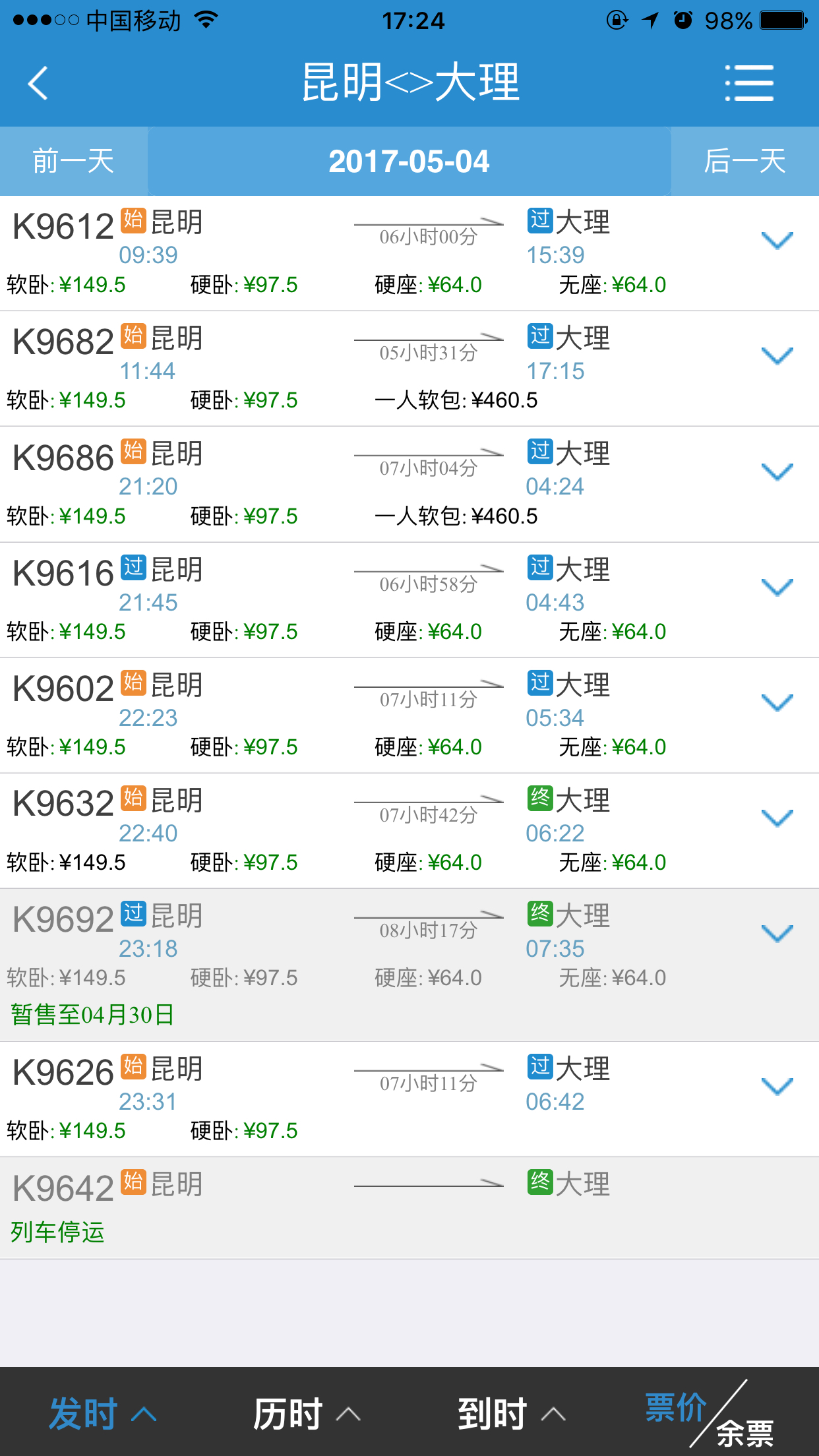
Task: Click the Wi-Fi indicator in status bar
Action: (206, 20)
